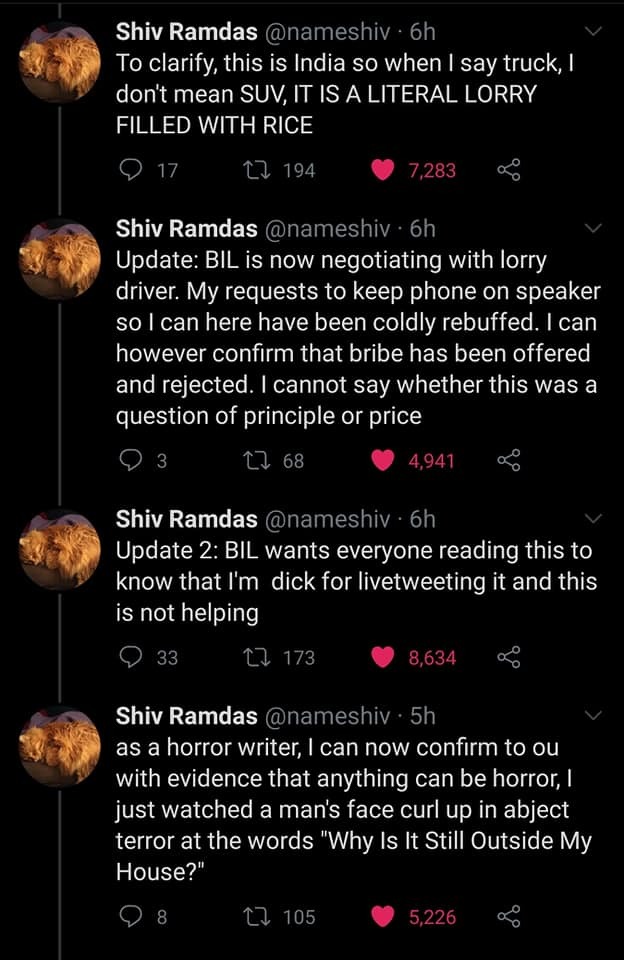Share the 'bribe has been offered' update tweet

(x=508, y=460)
